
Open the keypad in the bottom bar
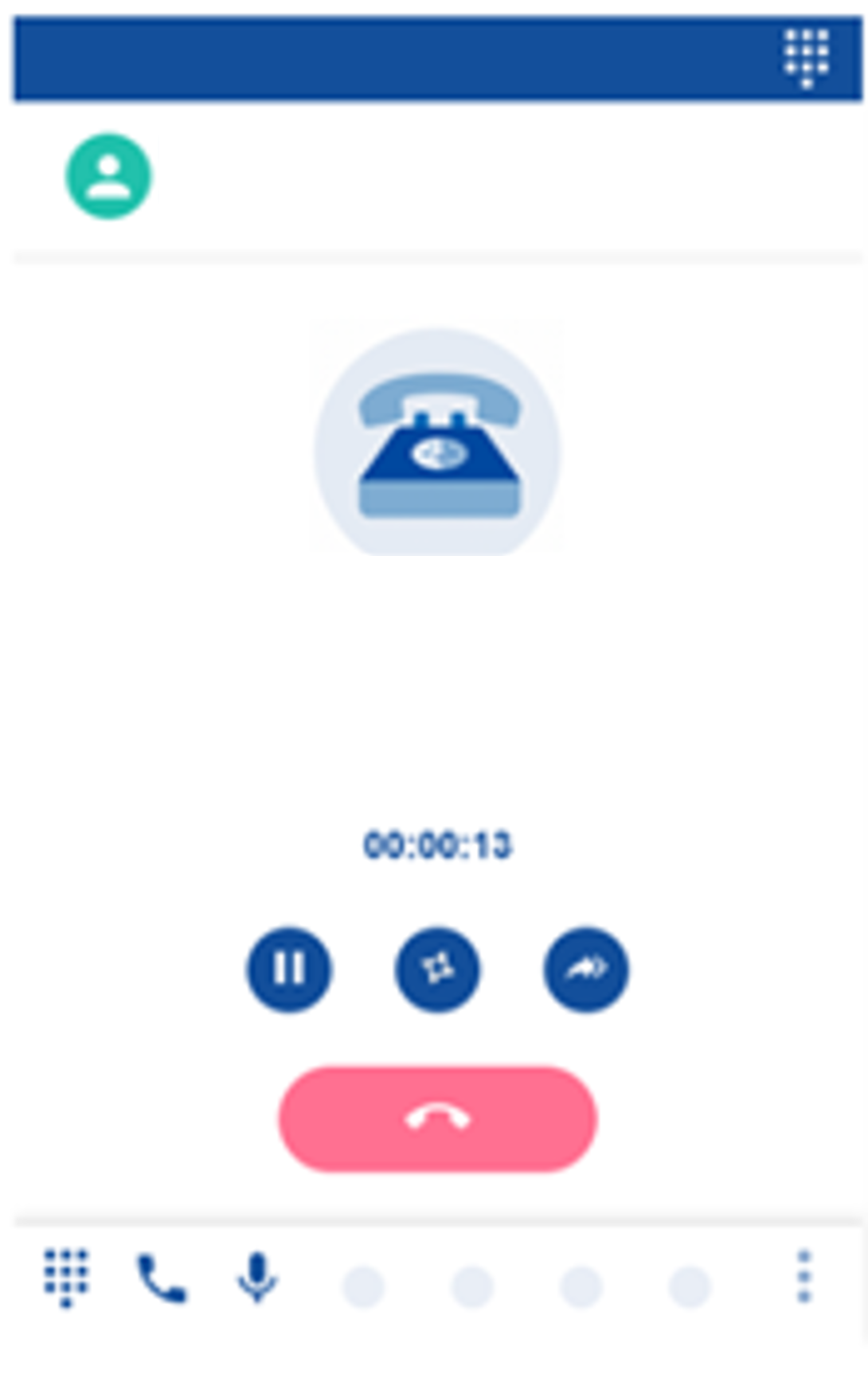pyautogui.click(x=66, y=1277)
